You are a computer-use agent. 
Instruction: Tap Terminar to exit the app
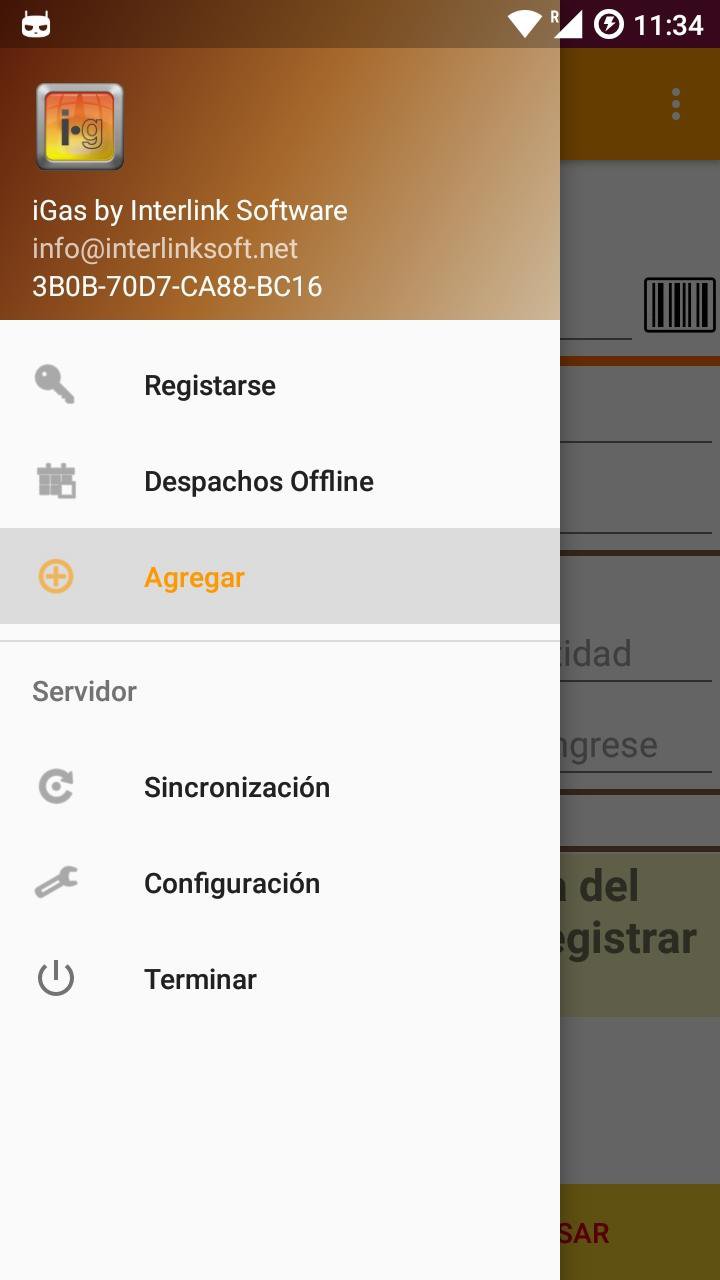pos(280,979)
